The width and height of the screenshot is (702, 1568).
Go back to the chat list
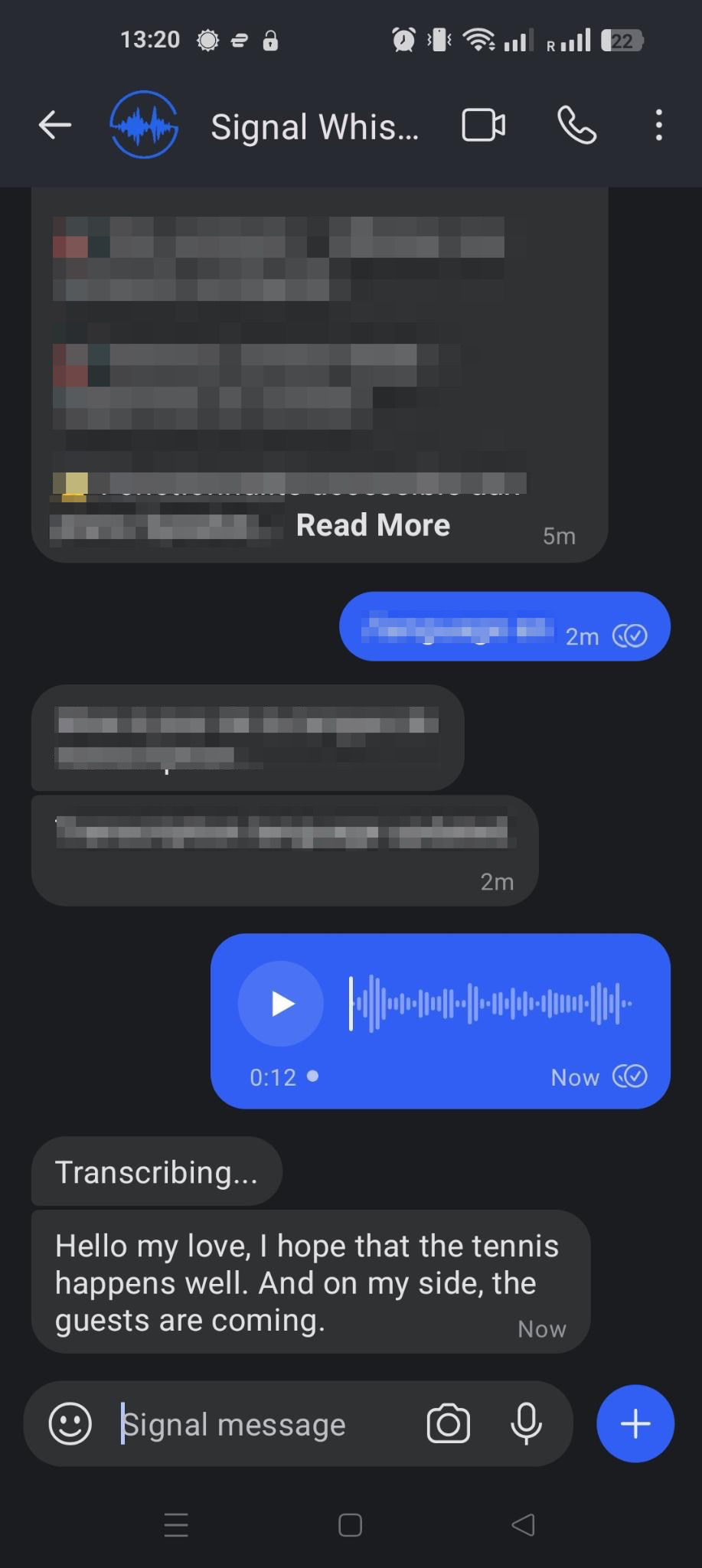[x=55, y=125]
